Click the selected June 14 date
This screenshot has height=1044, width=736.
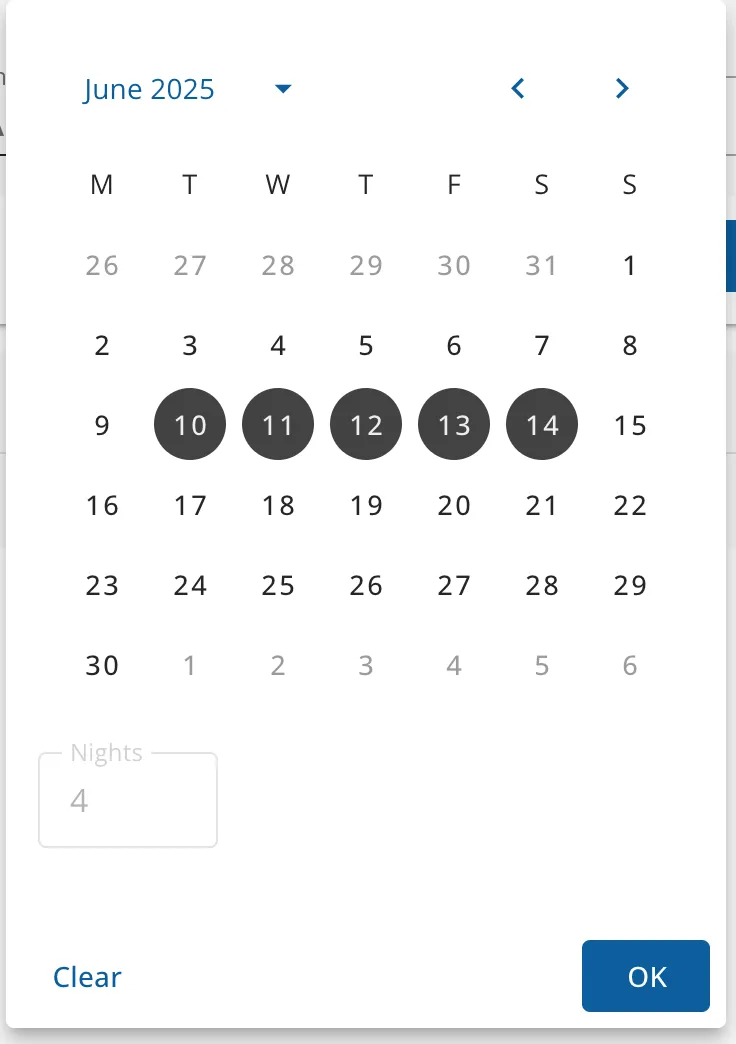click(541, 425)
